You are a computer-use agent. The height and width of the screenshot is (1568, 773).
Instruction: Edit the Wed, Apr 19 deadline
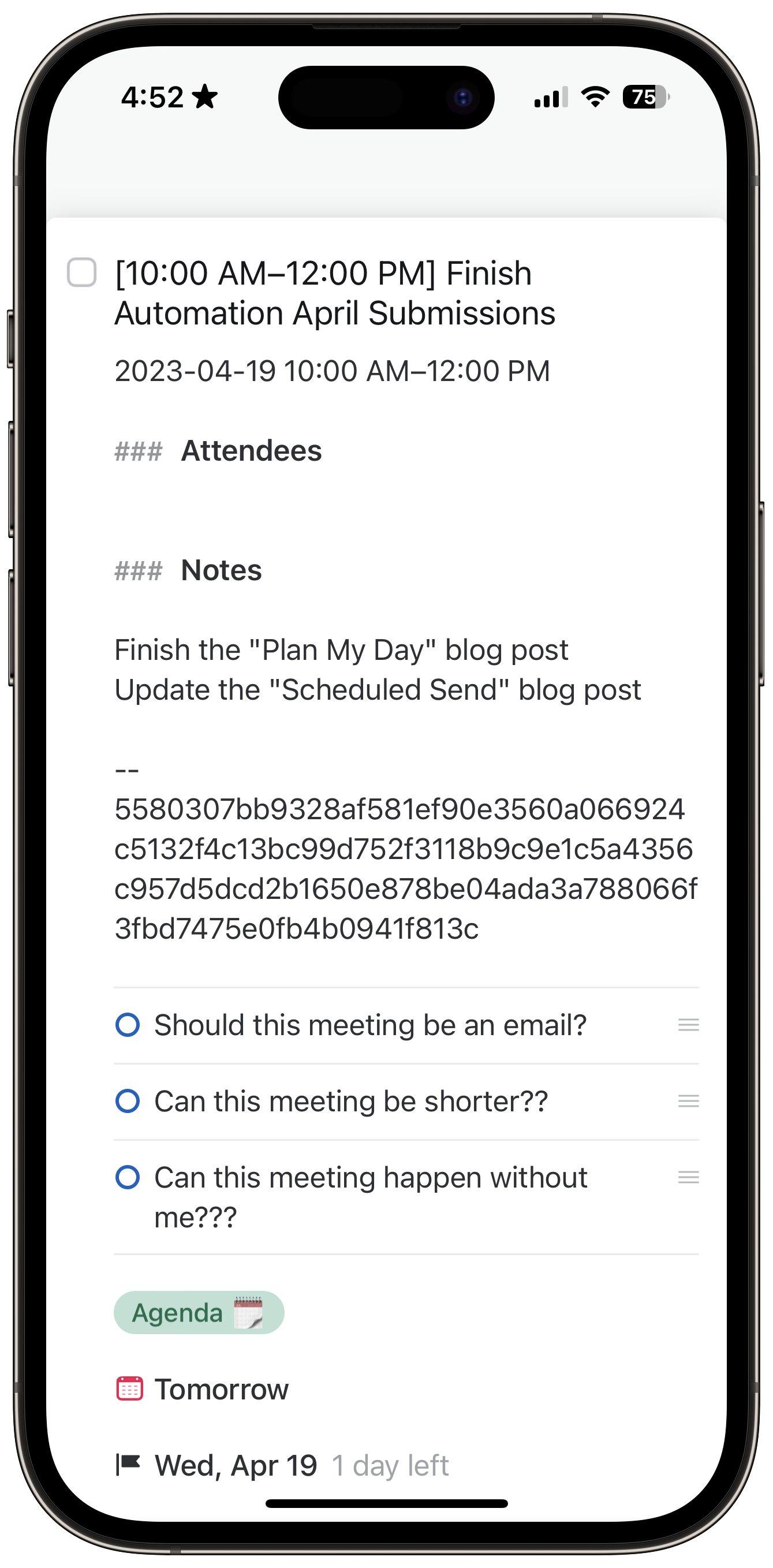[x=236, y=1466]
